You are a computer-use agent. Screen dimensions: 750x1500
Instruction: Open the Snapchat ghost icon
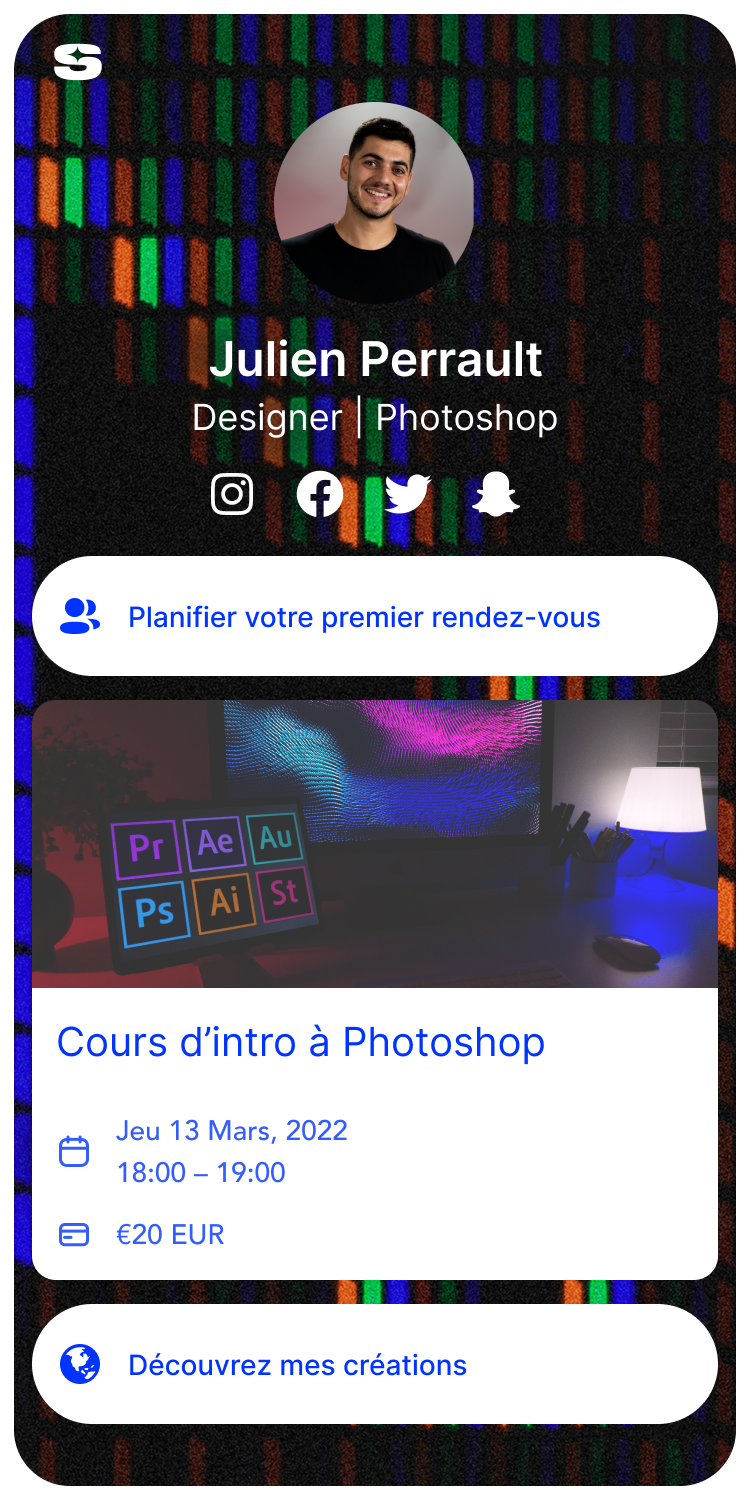point(496,494)
